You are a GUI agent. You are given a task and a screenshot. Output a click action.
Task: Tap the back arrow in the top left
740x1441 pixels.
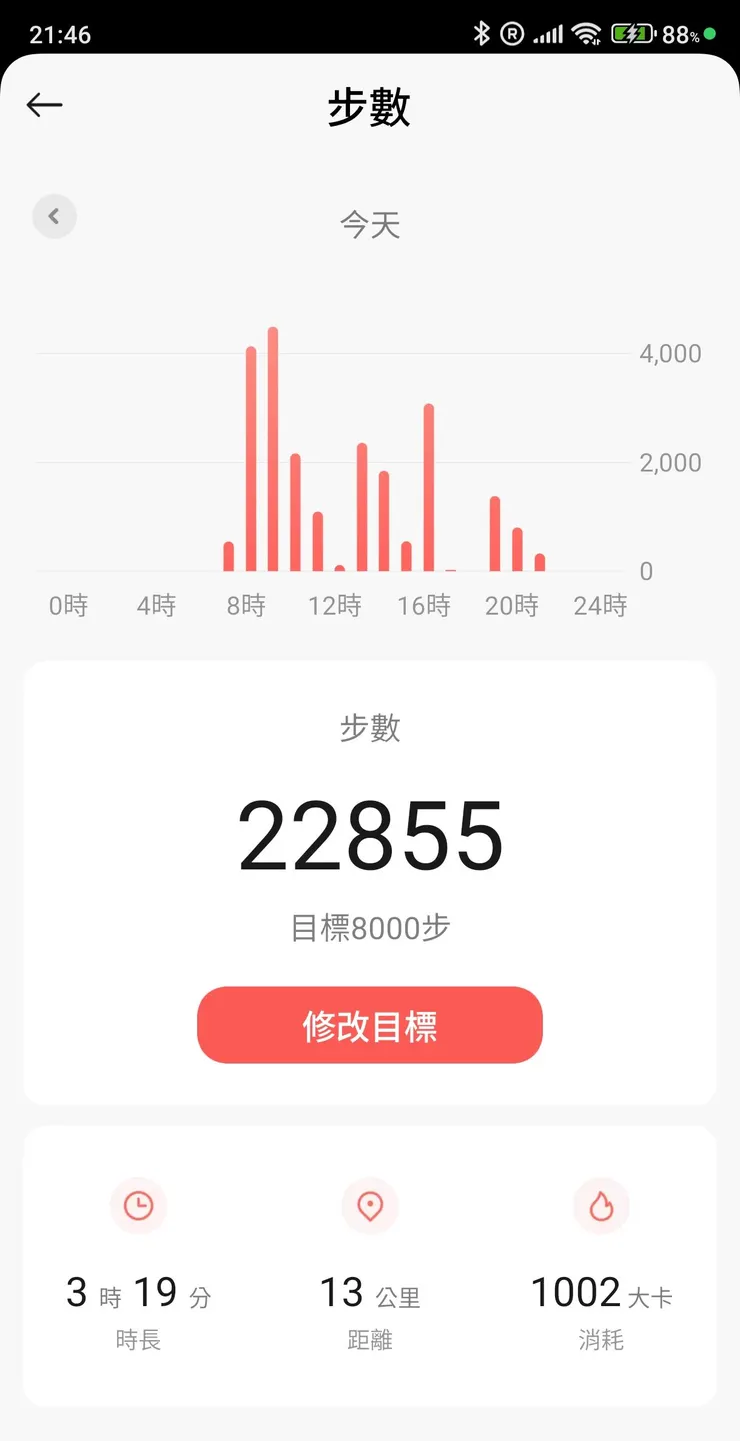[x=44, y=104]
